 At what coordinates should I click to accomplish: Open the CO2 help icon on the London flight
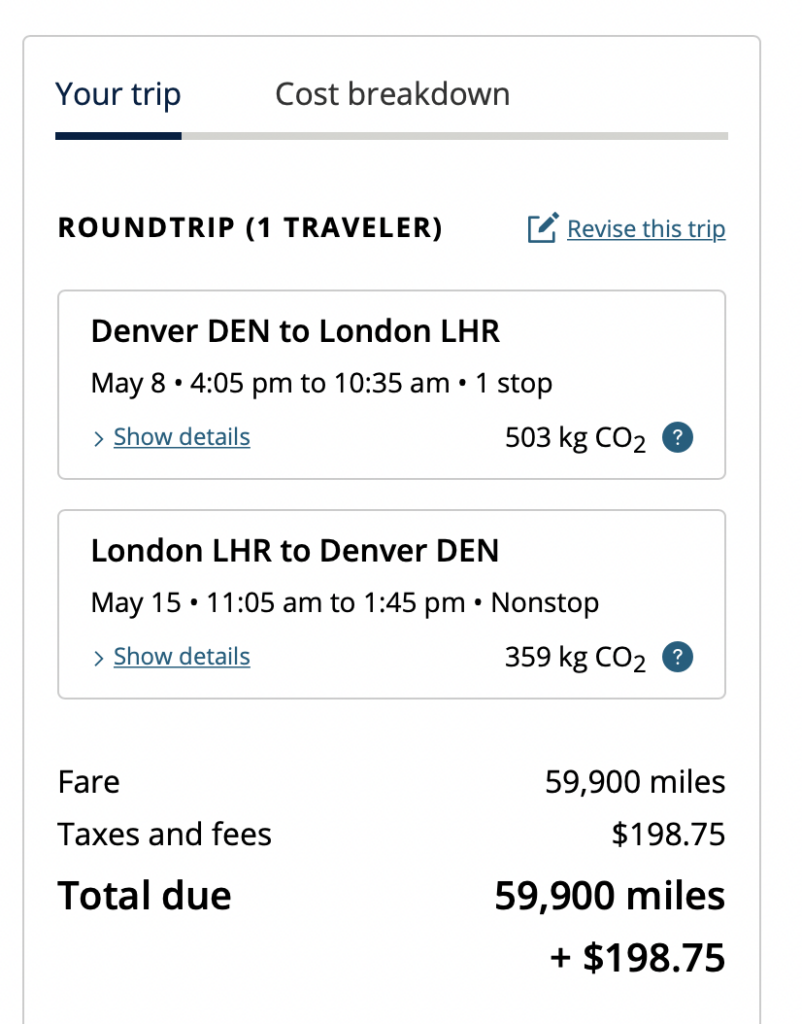point(676,657)
